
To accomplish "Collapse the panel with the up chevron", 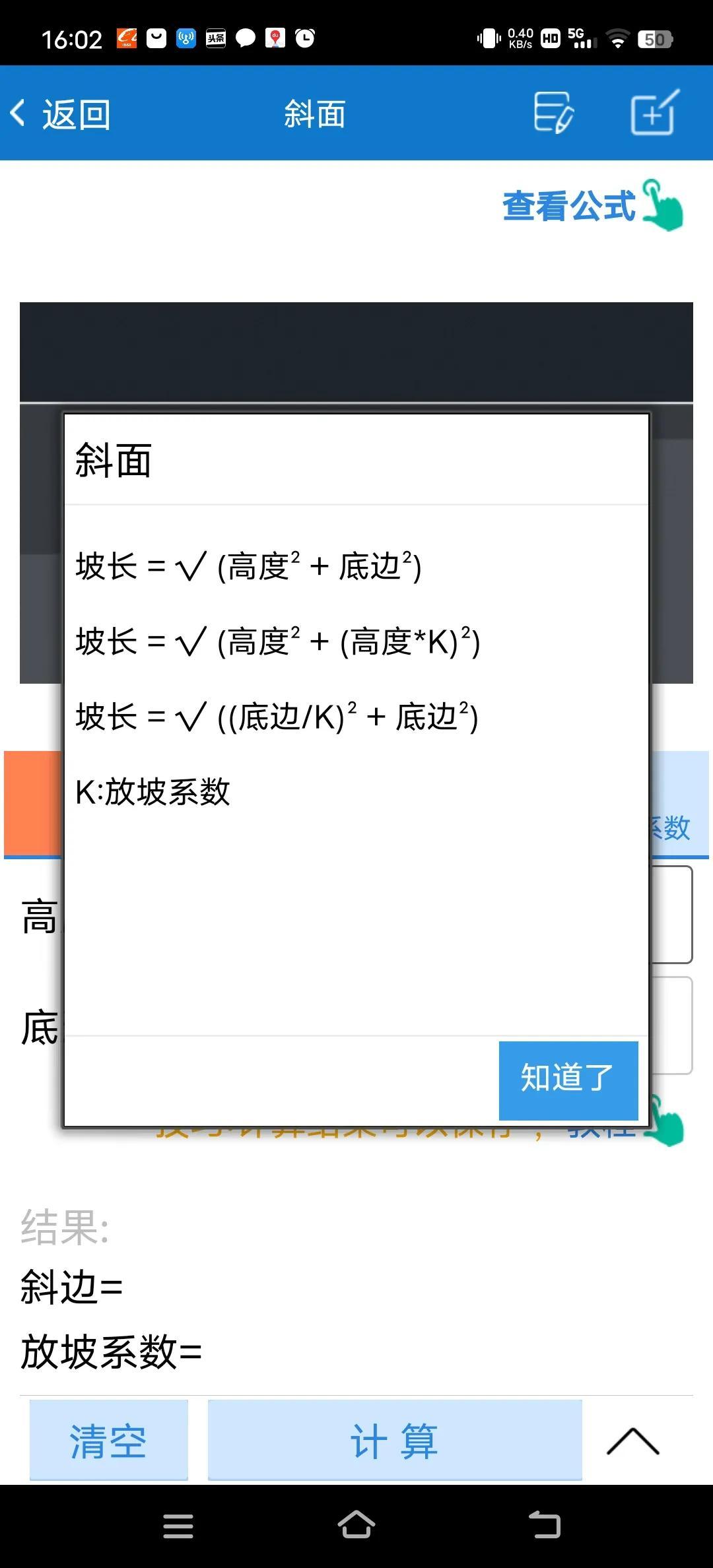I will point(632,1441).
